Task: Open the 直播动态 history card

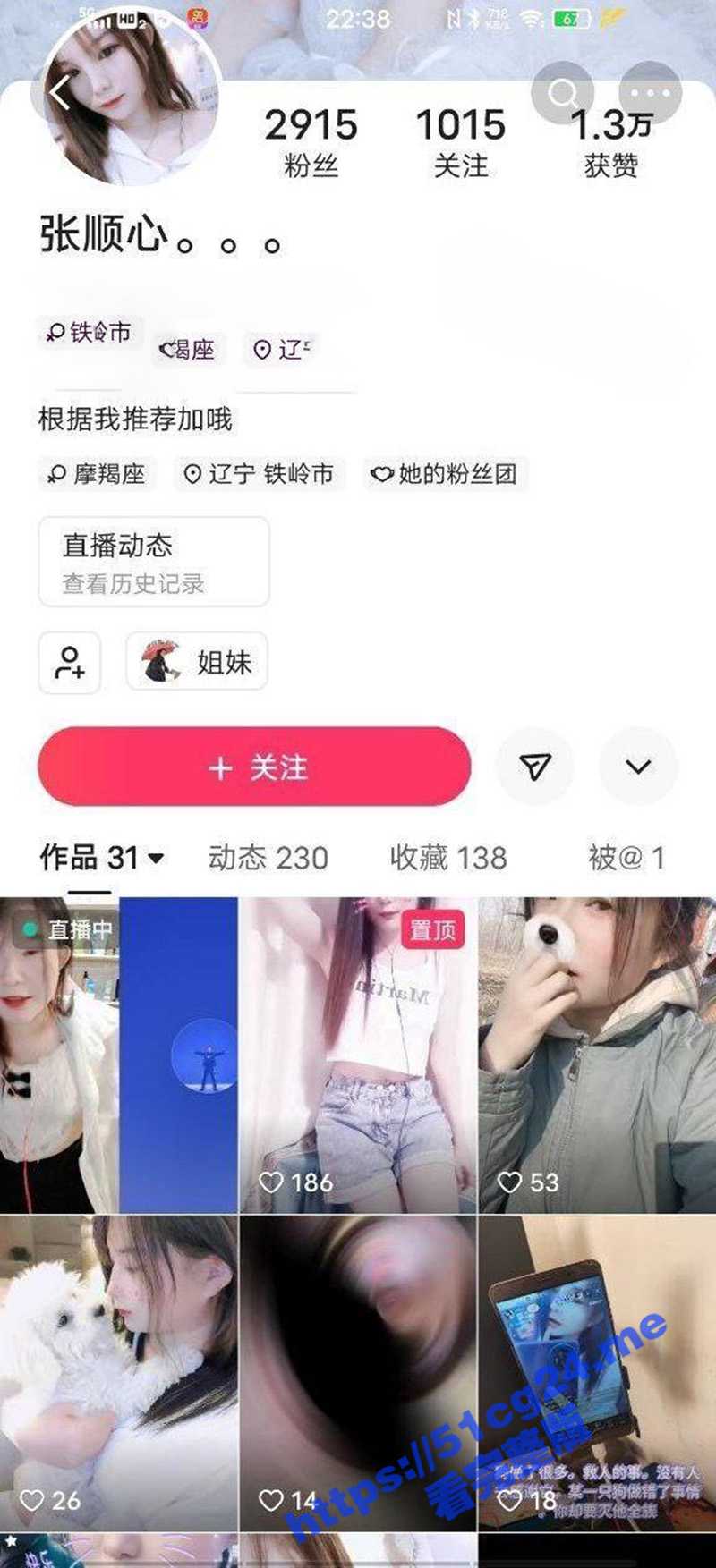Action: click(153, 562)
